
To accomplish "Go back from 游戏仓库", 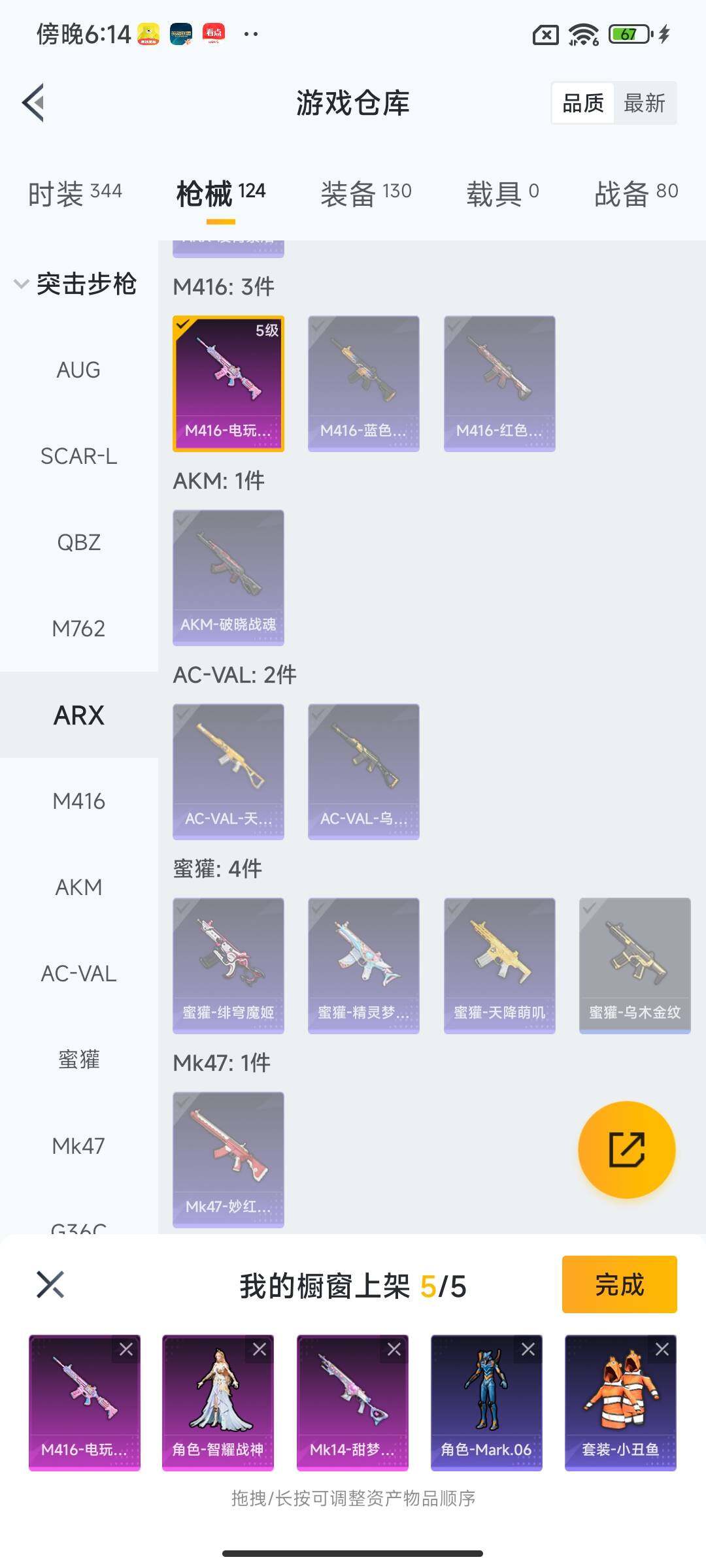I will (34, 103).
